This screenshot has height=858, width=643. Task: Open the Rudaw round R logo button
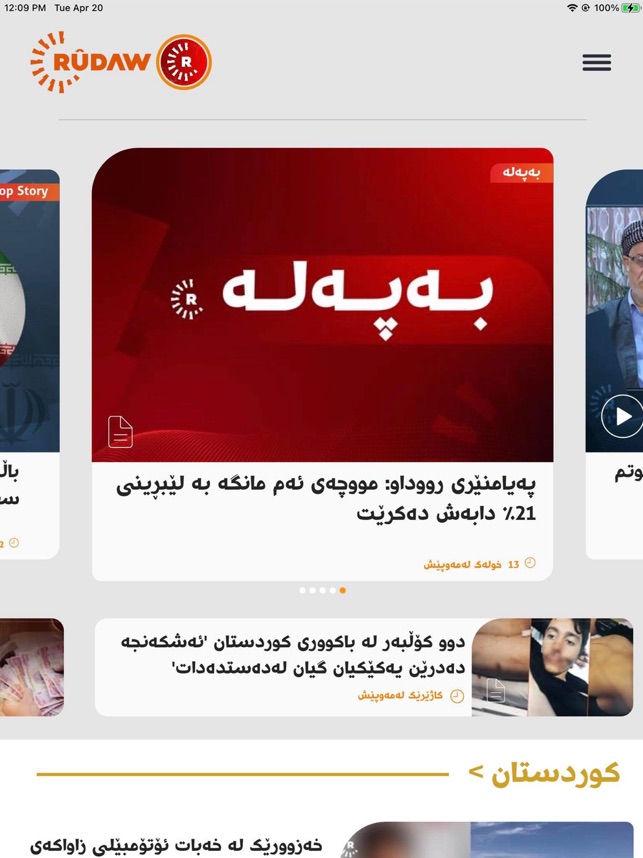pyautogui.click(x=184, y=62)
